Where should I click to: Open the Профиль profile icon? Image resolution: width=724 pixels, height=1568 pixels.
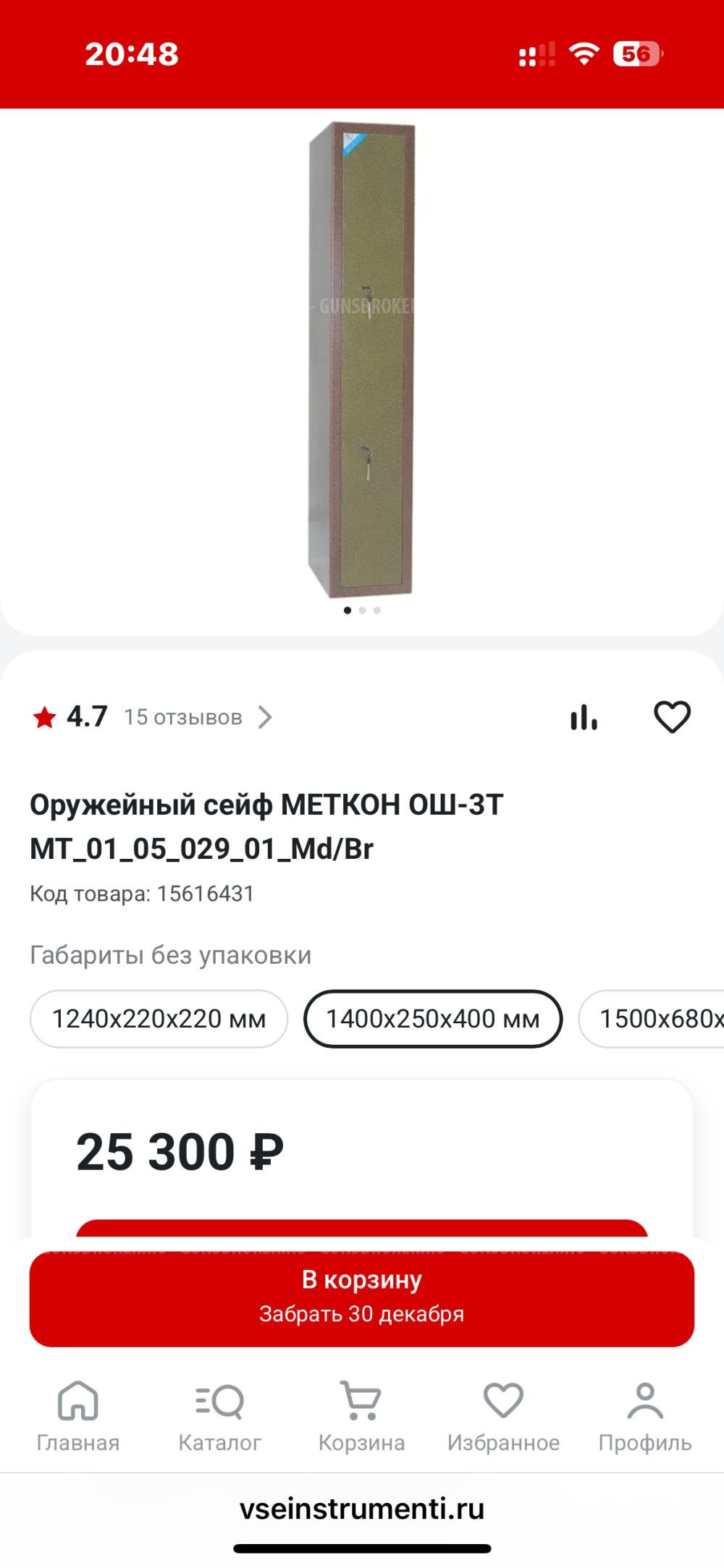click(x=644, y=1402)
